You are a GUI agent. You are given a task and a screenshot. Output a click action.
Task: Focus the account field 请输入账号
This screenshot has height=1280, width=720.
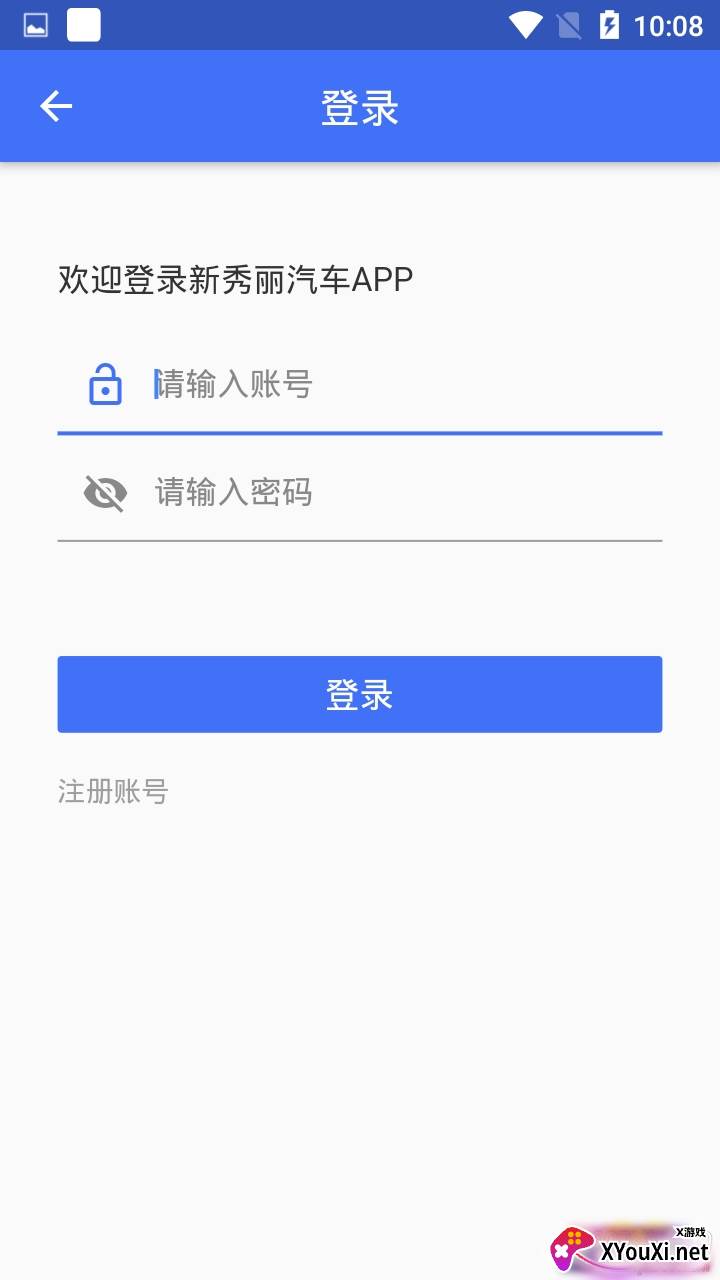click(400, 384)
